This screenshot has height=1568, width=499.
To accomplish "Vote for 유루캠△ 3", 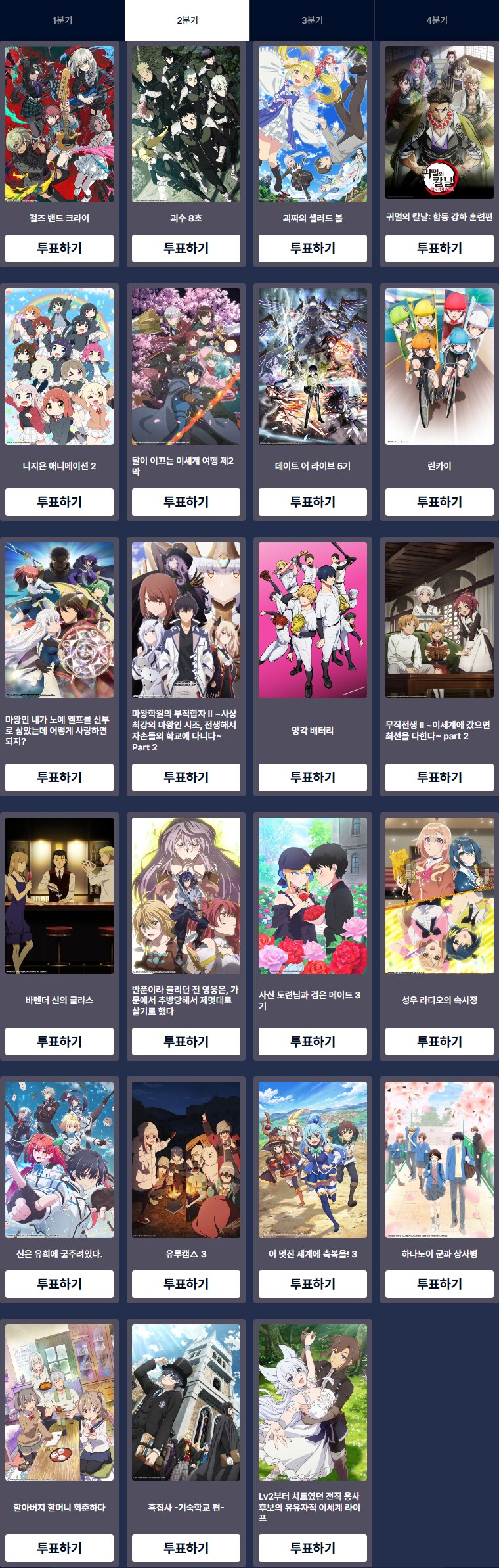I will [186, 1284].
